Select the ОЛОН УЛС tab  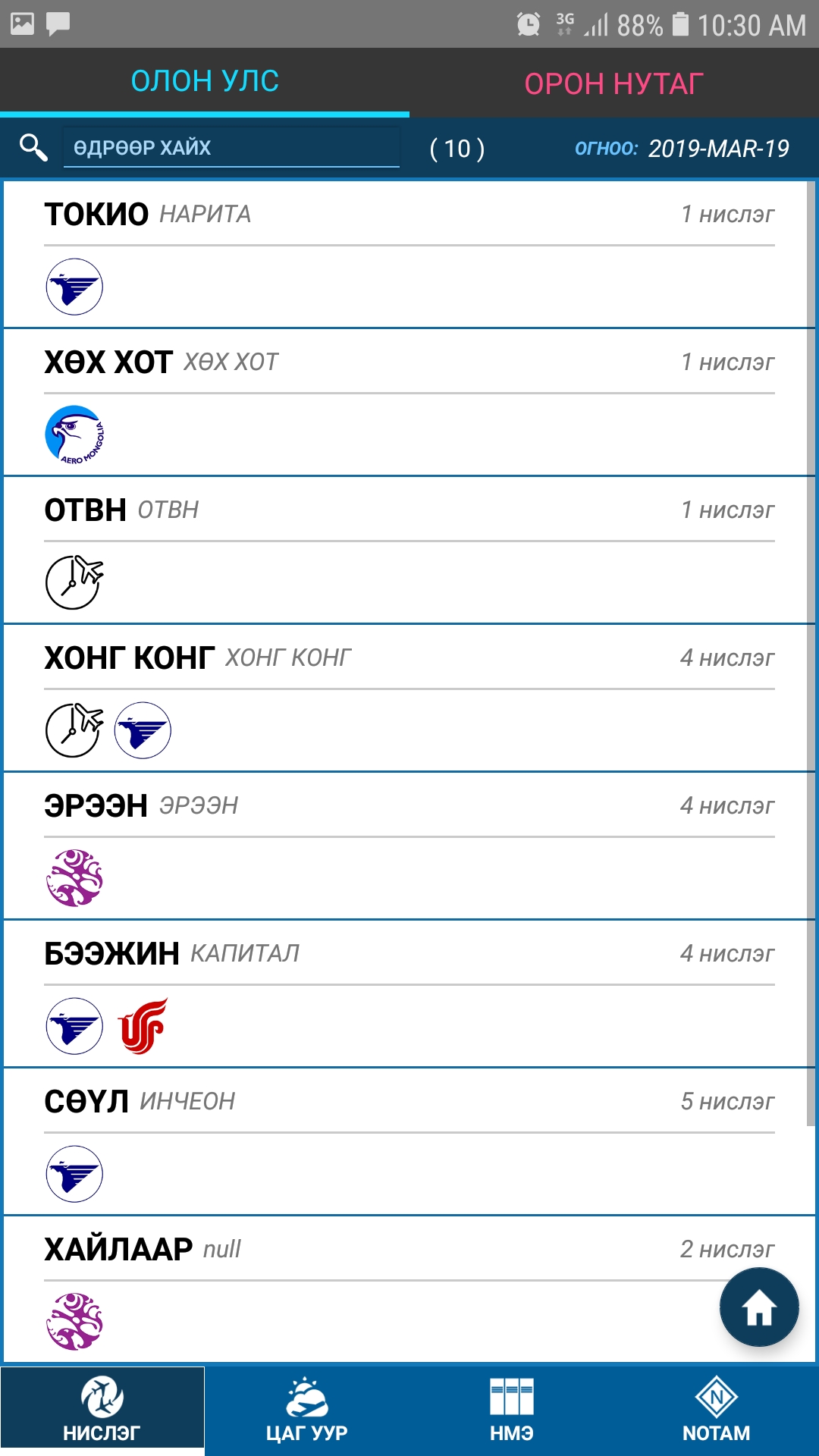click(205, 81)
